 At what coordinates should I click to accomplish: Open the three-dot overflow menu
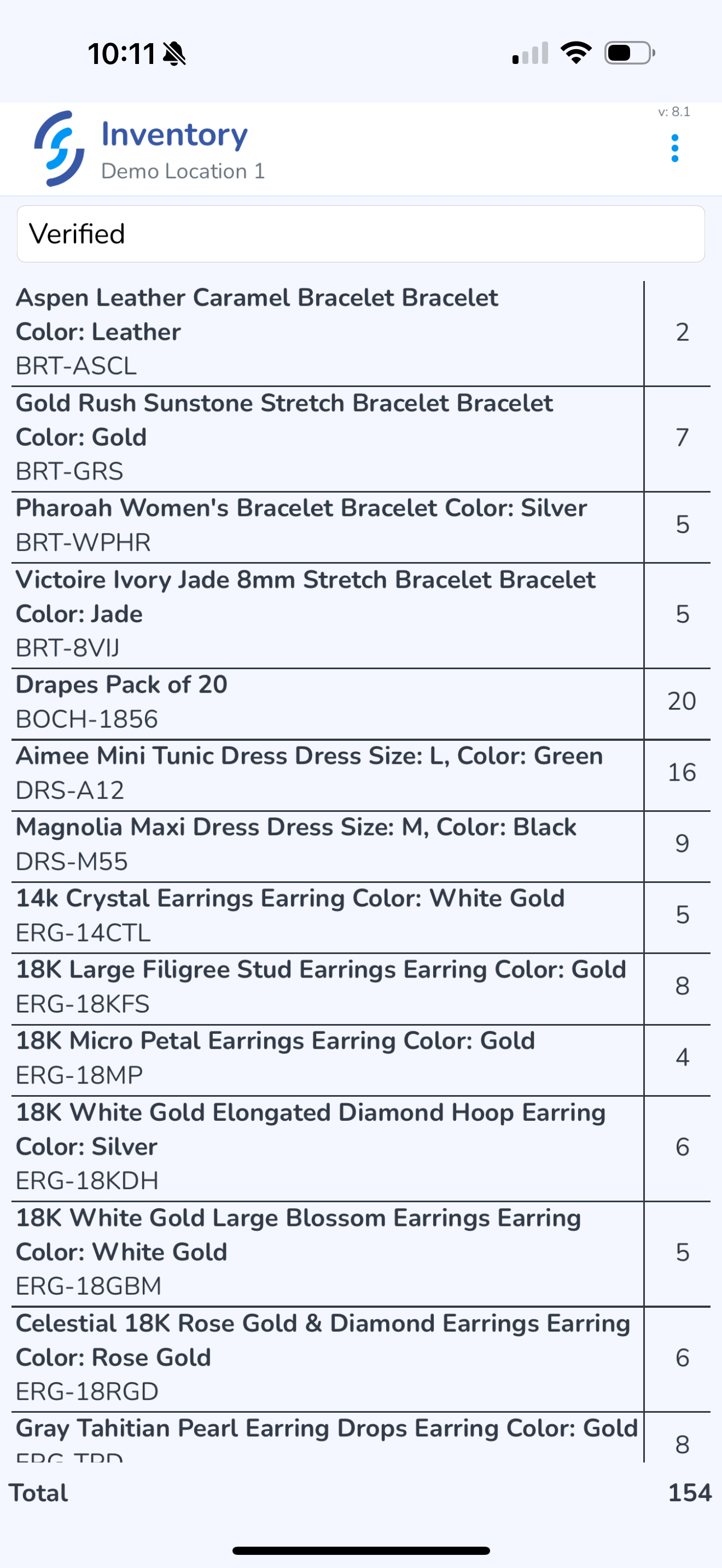coord(674,149)
